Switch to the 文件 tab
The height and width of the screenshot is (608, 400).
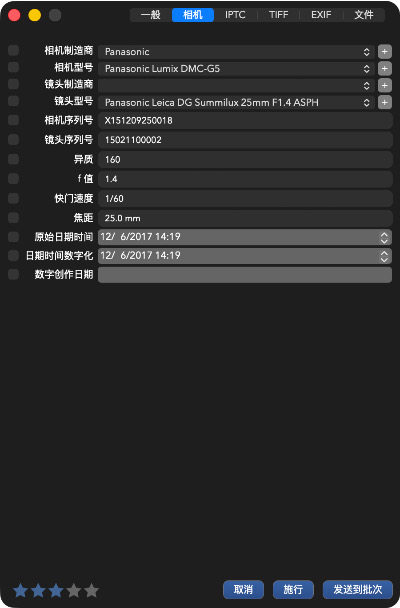coord(364,15)
